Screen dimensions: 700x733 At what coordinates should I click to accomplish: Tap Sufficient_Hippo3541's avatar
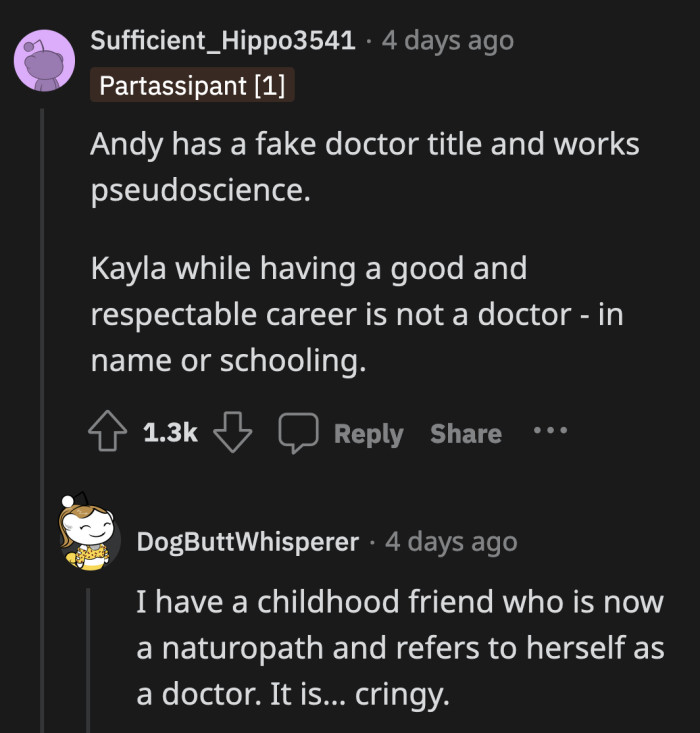coord(44,60)
